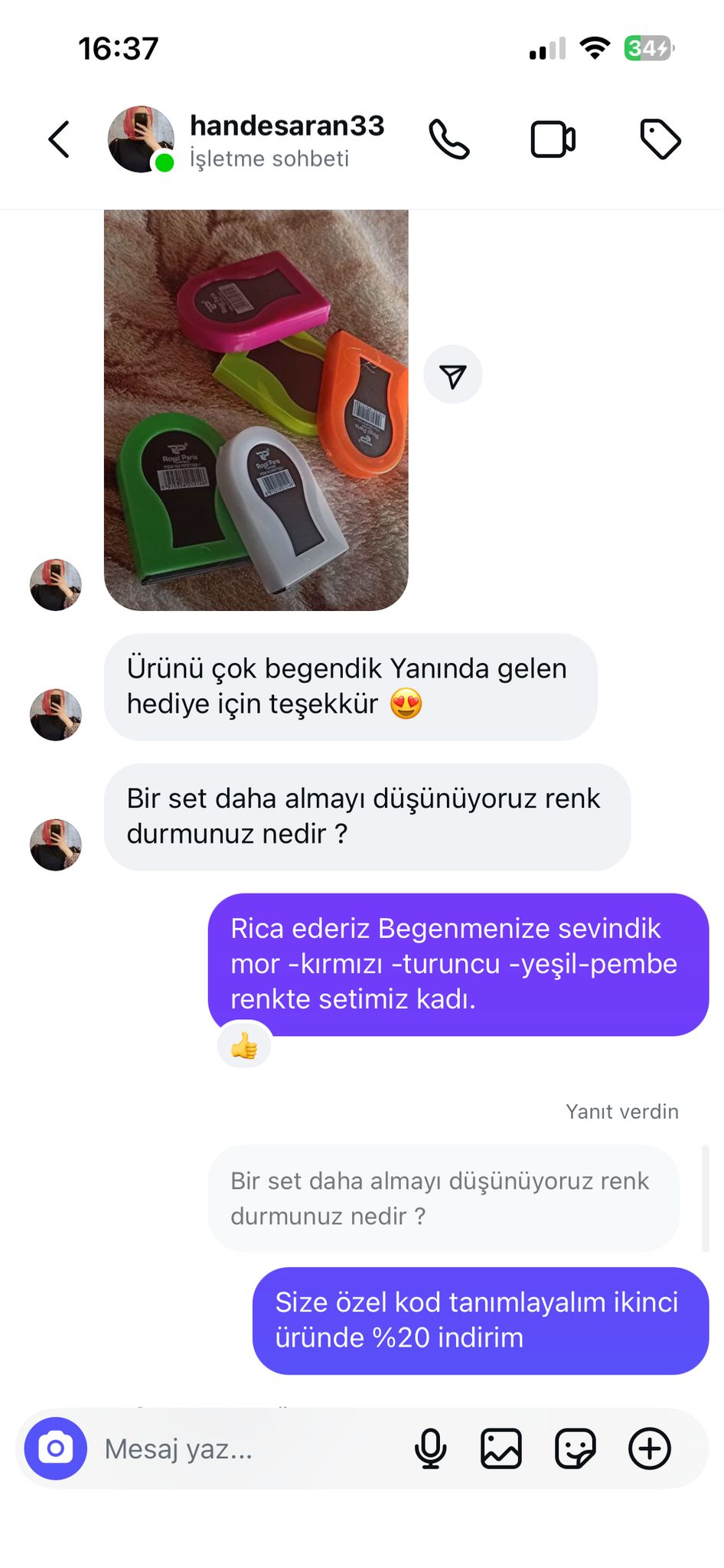Start a video call with handesaran33
This screenshot has width=724, height=1568.
coord(553,139)
